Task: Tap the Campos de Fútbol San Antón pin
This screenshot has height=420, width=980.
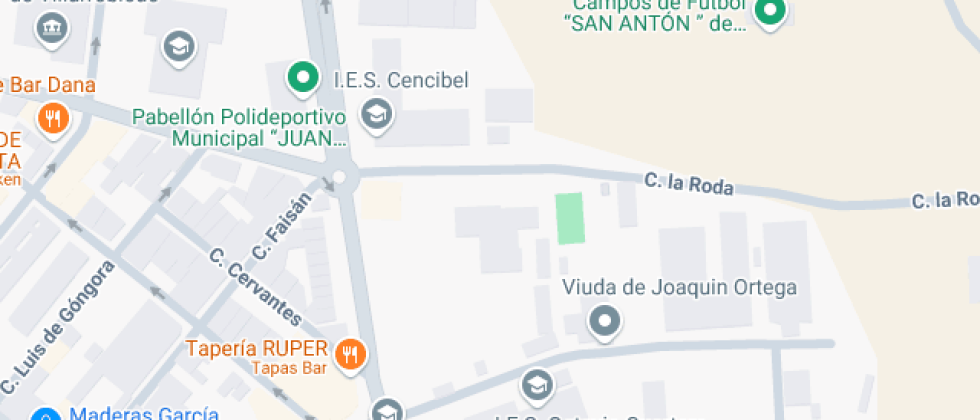Action: click(x=769, y=14)
